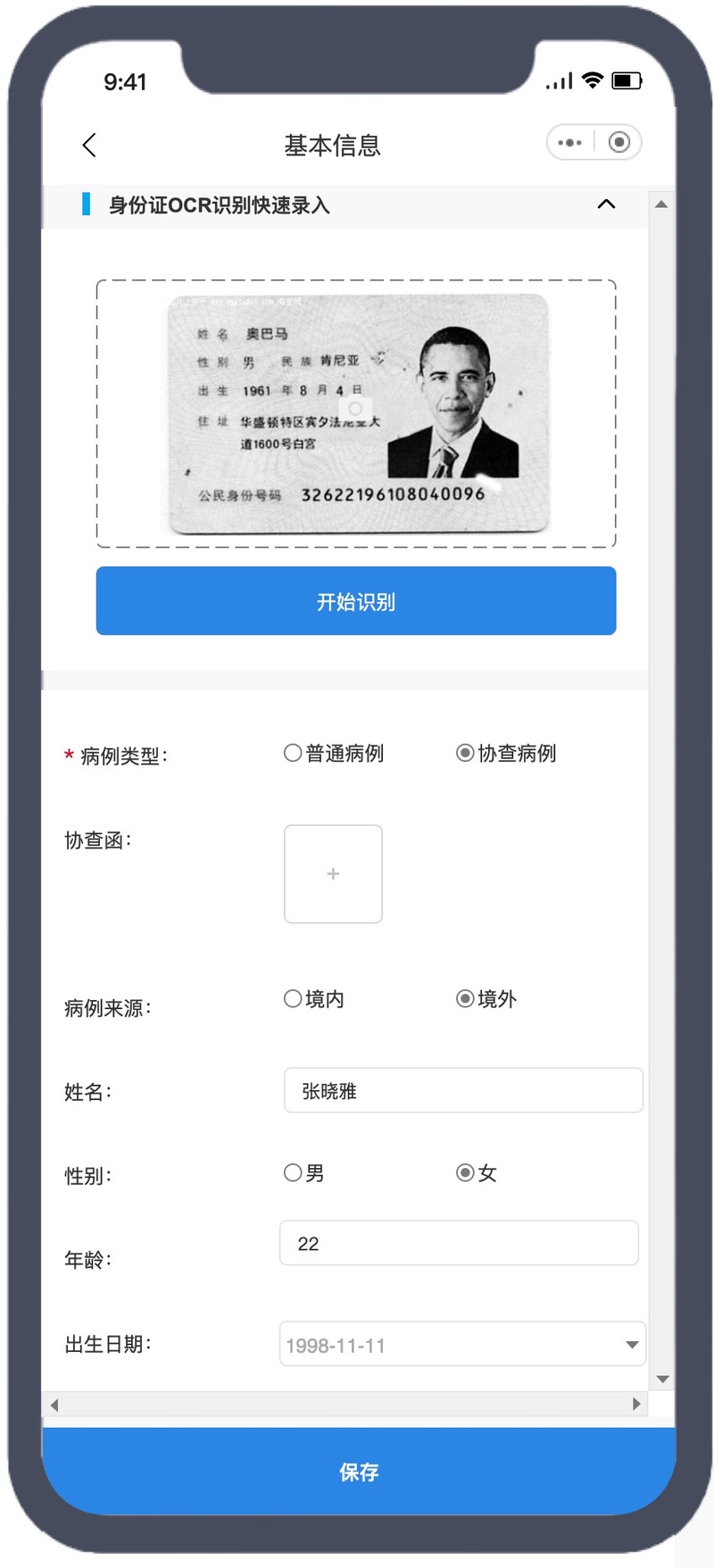Collapse the 身份证OCR识别快速录入 section
Image resolution: width=714 pixels, height=1568 pixels.
pyautogui.click(x=606, y=204)
